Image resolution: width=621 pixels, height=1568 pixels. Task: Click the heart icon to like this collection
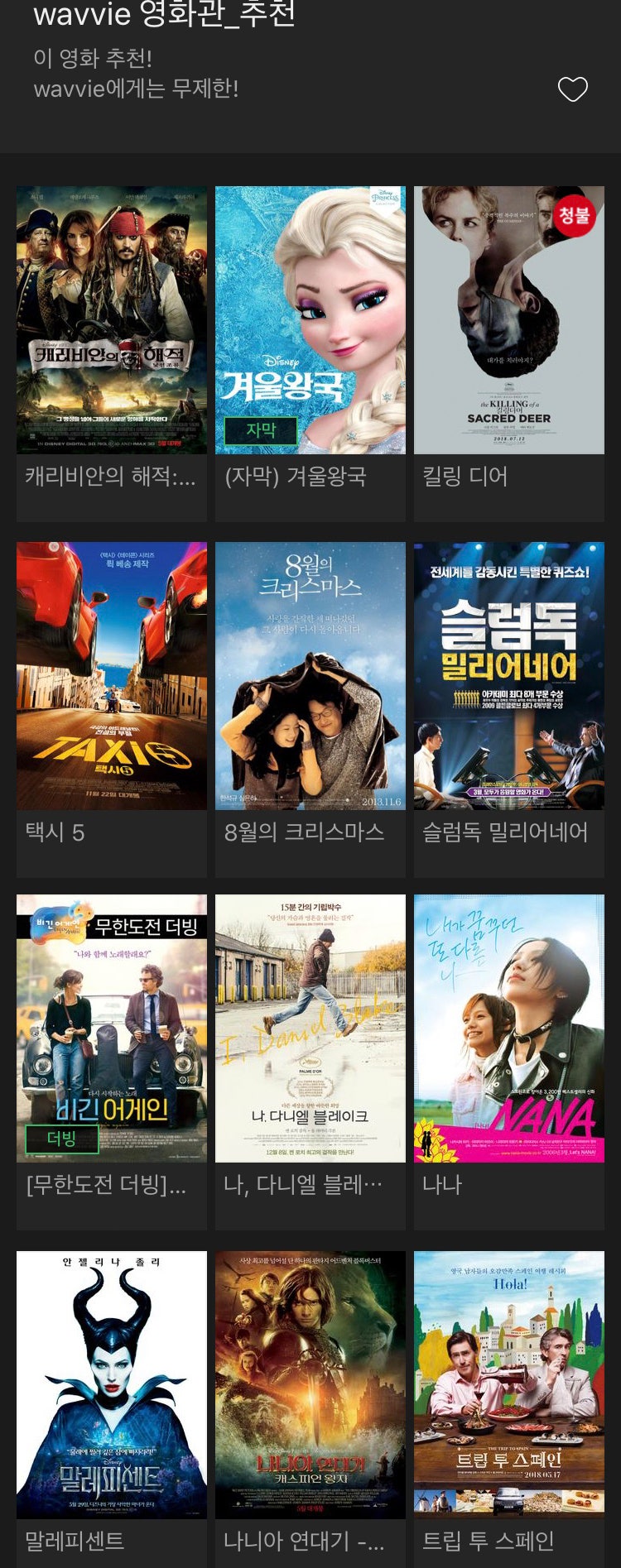[573, 89]
